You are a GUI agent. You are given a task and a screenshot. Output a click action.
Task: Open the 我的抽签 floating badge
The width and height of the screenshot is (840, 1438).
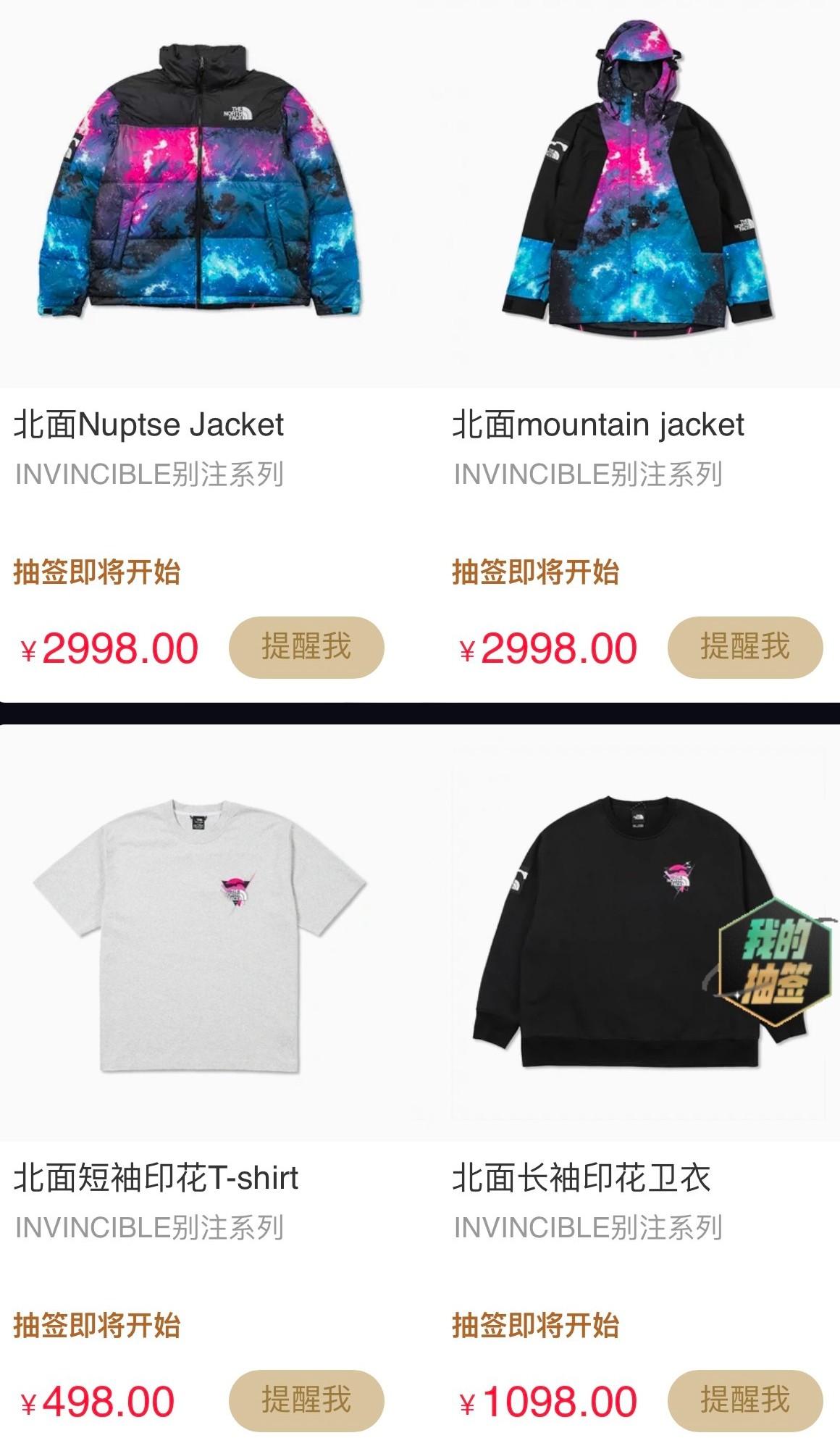(775, 961)
